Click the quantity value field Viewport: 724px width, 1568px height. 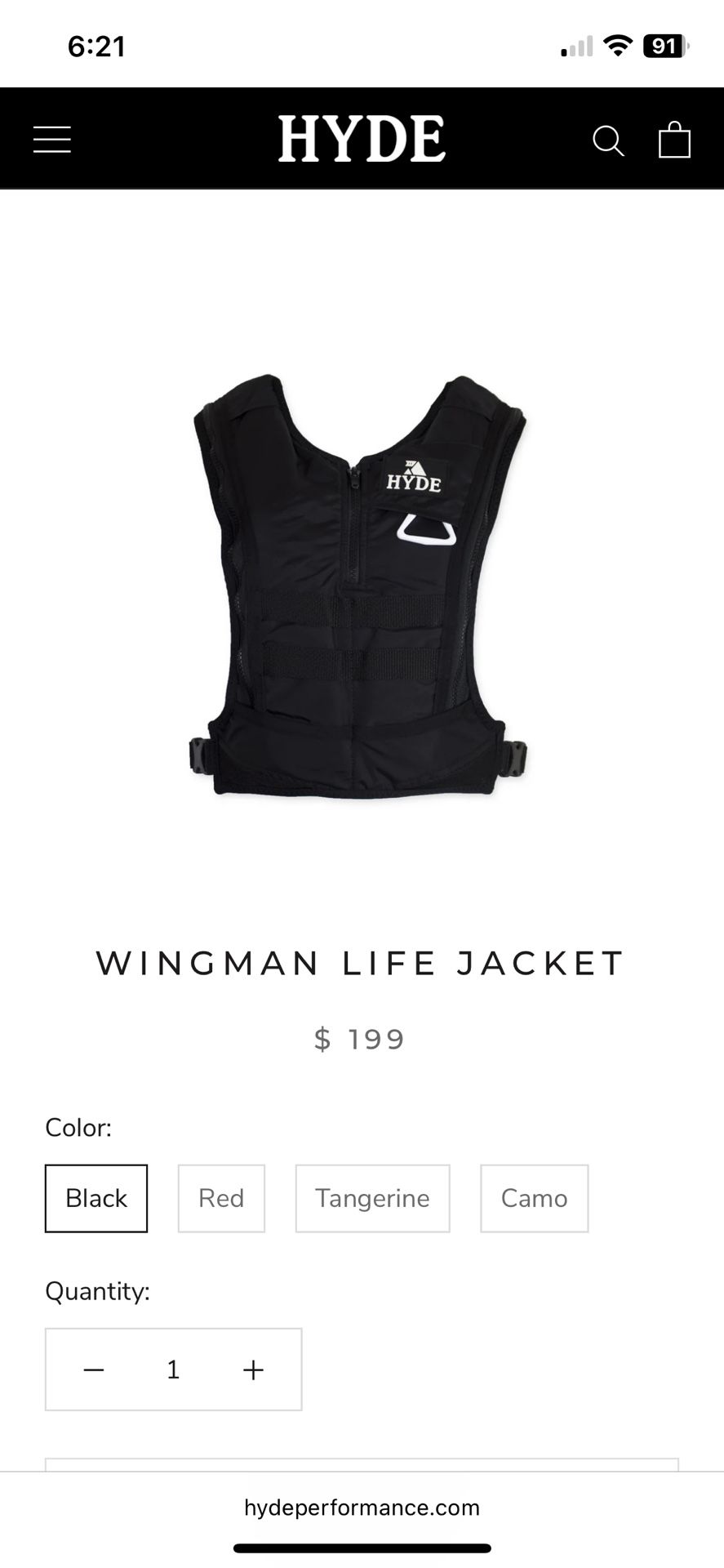(173, 1369)
